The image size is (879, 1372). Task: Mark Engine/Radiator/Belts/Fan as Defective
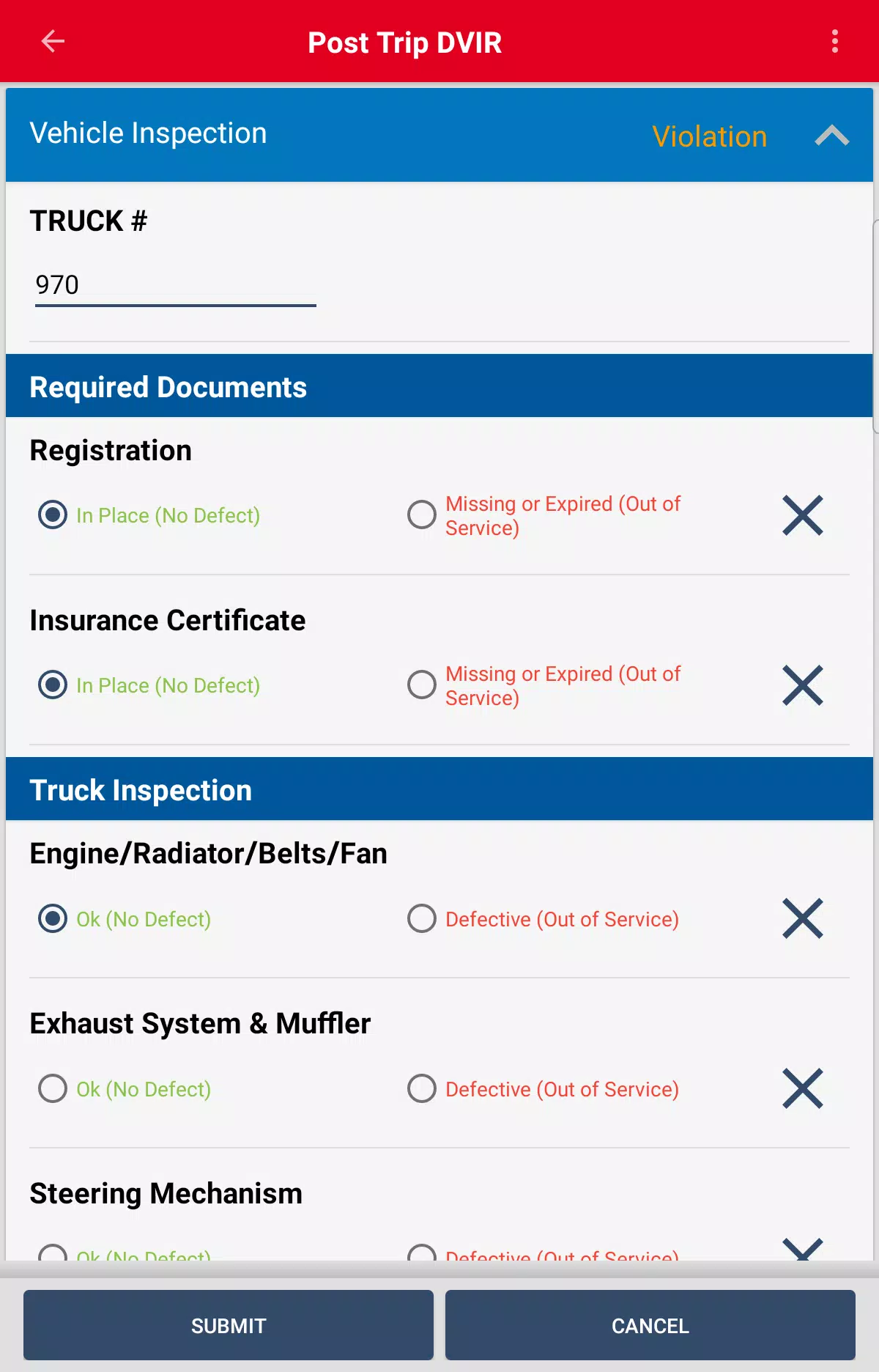point(422,918)
